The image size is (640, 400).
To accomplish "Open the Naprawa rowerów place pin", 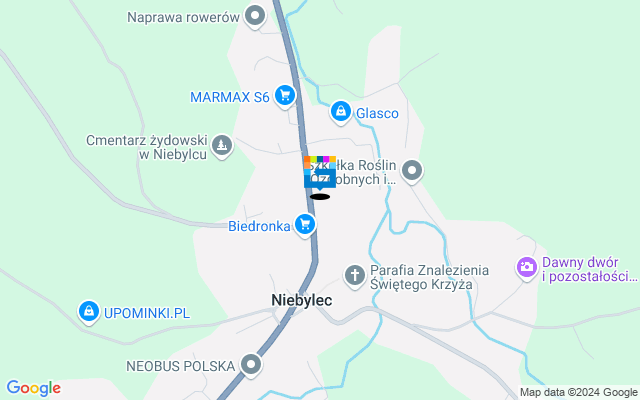I will pos(256,15).
